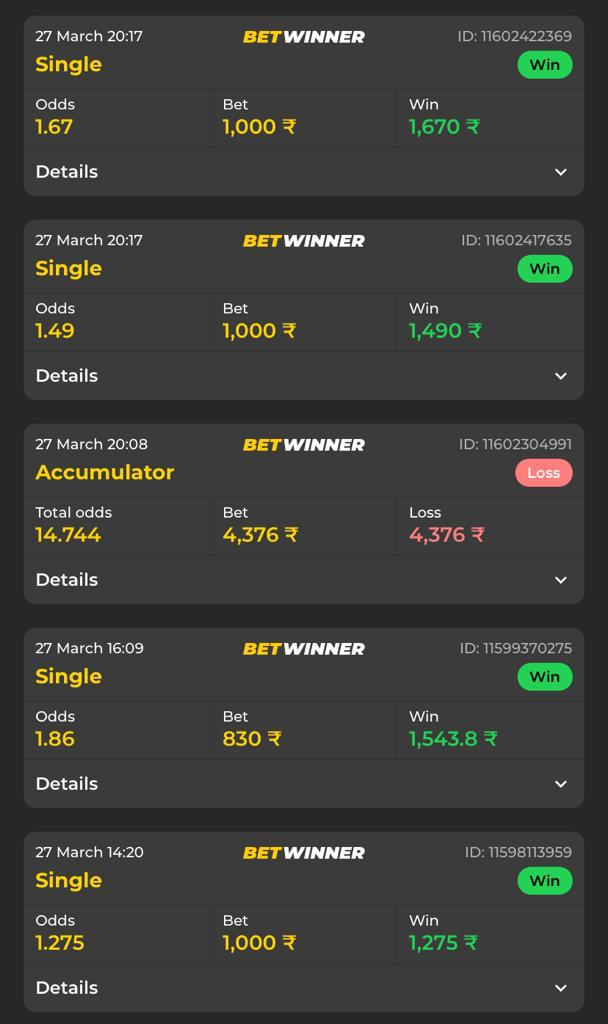Expand Details for the 830 ₹ Single bet
The width and height of the screenshot is (608, 1024).
pos(560,784)
